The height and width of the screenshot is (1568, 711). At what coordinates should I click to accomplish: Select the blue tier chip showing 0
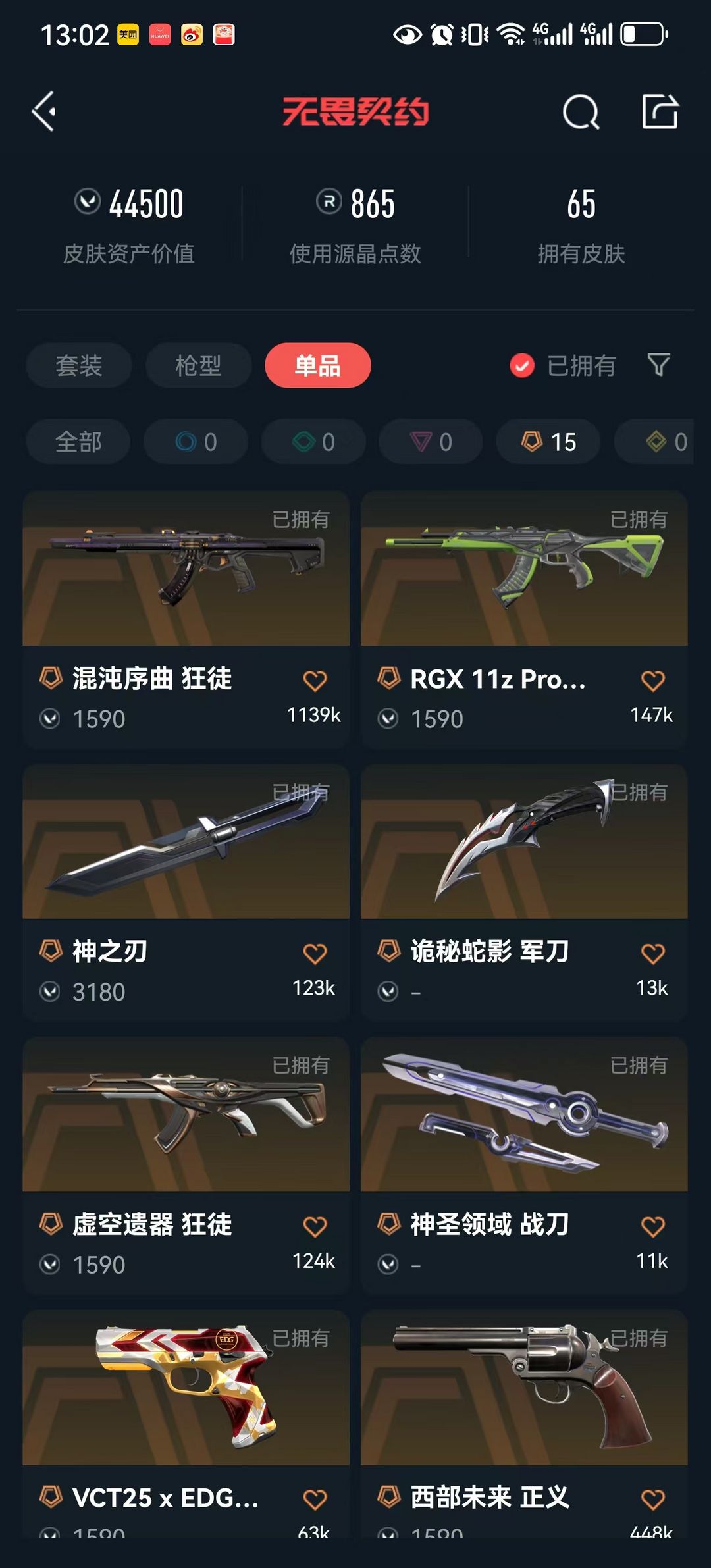pyautogui.click(x=196, y=442)
